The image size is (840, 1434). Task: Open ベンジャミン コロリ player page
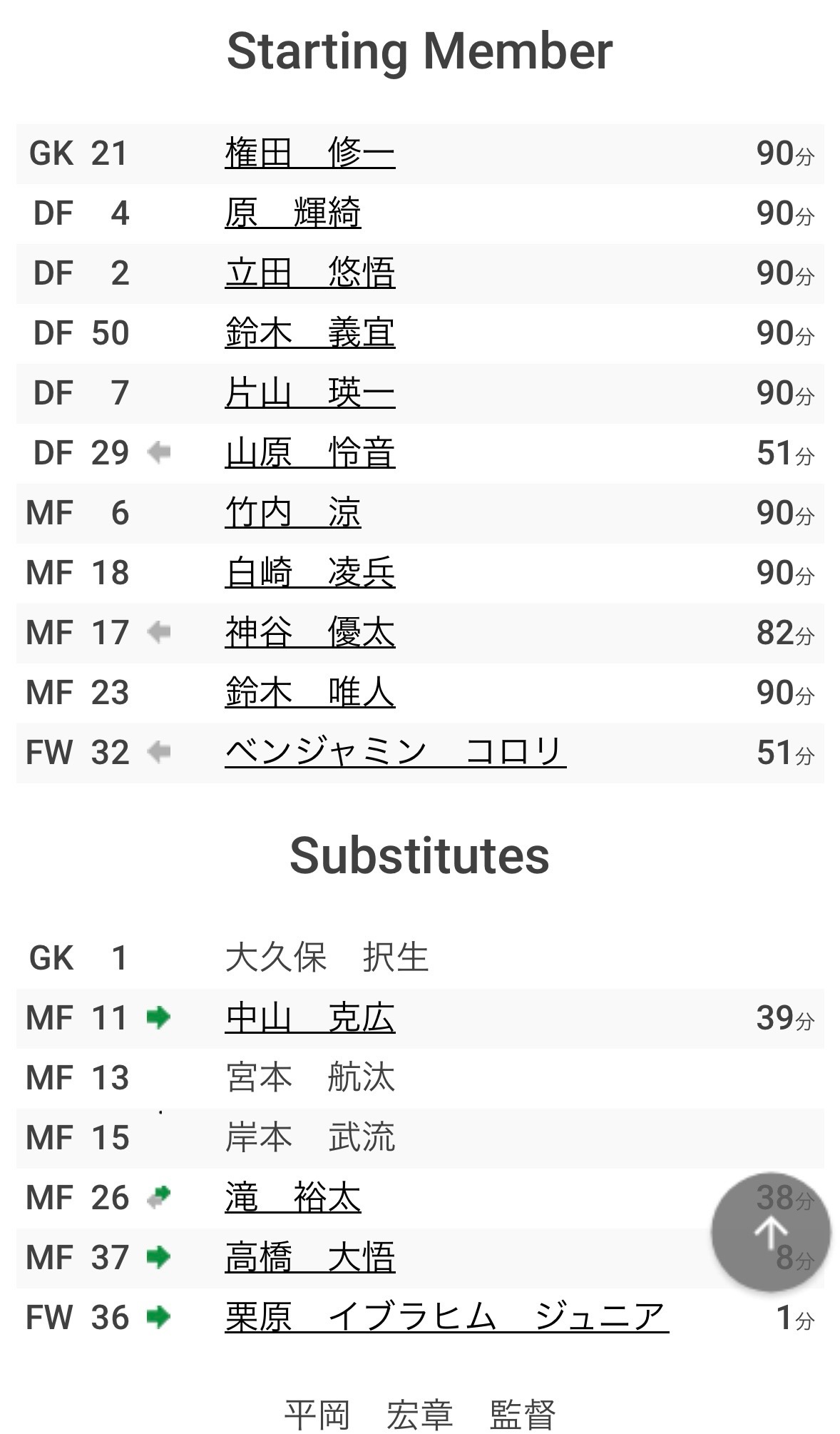[x=396, y=753]
